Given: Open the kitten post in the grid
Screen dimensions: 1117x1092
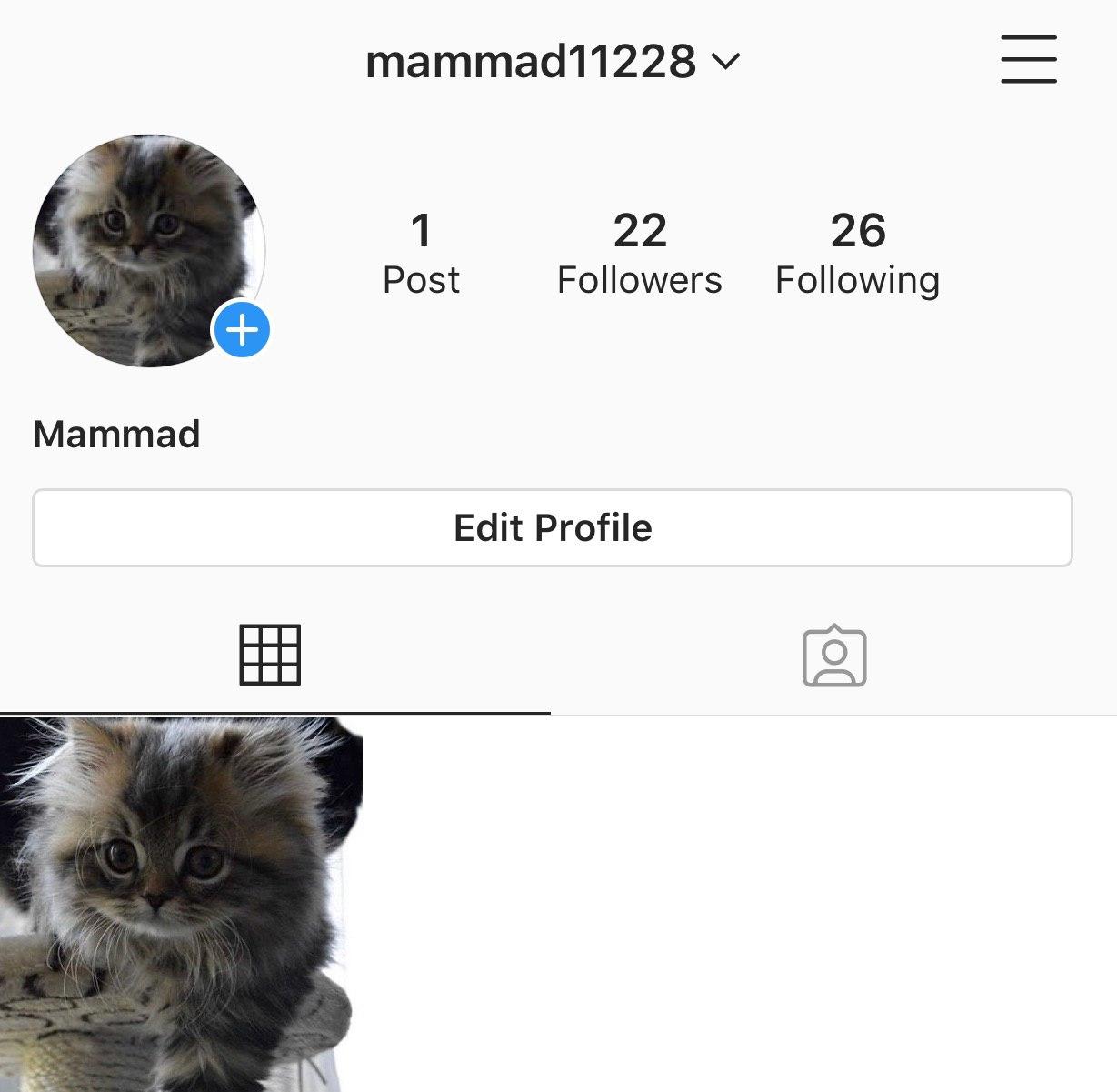Looking at the screenshot, I should click(x=180, y=905).
